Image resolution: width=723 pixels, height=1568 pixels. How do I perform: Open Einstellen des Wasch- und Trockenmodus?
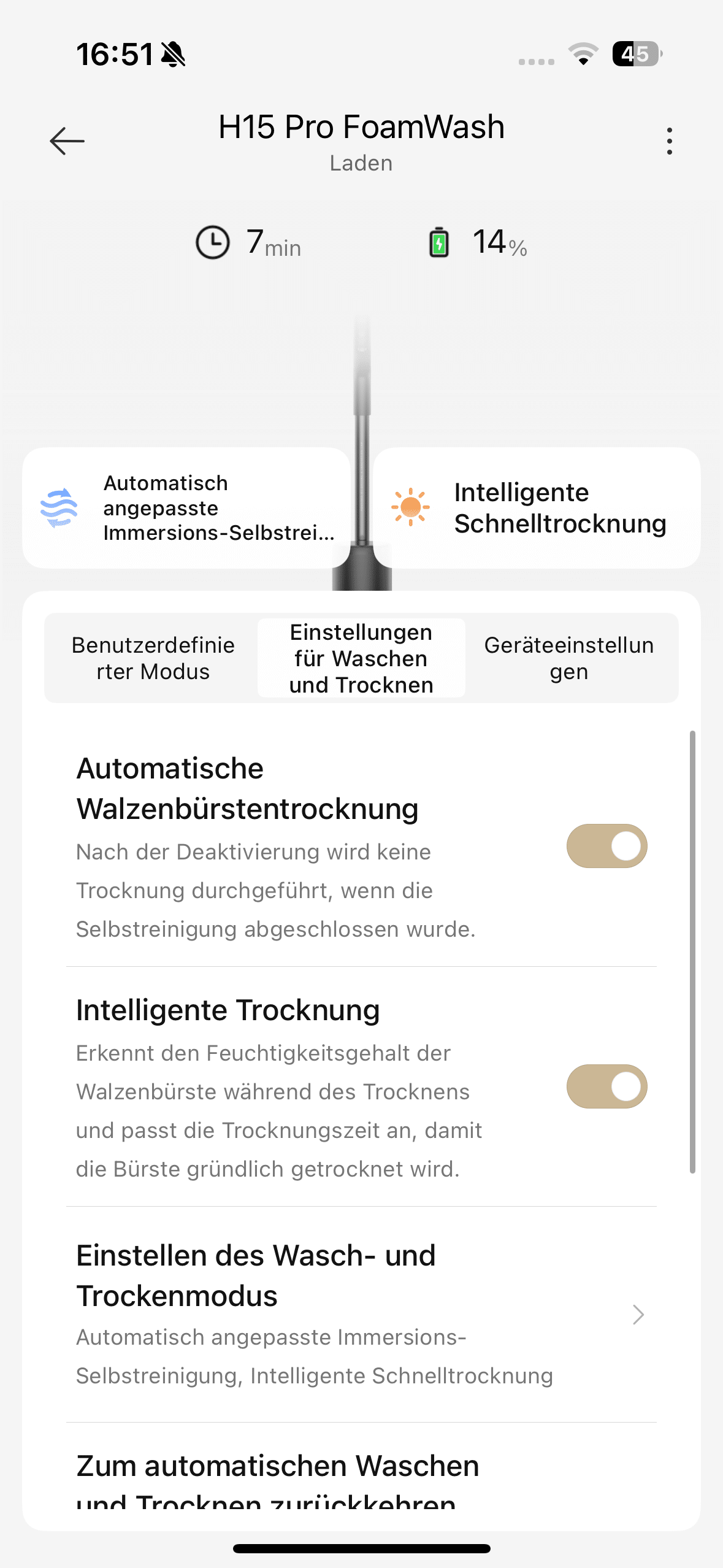[361, 1314]
